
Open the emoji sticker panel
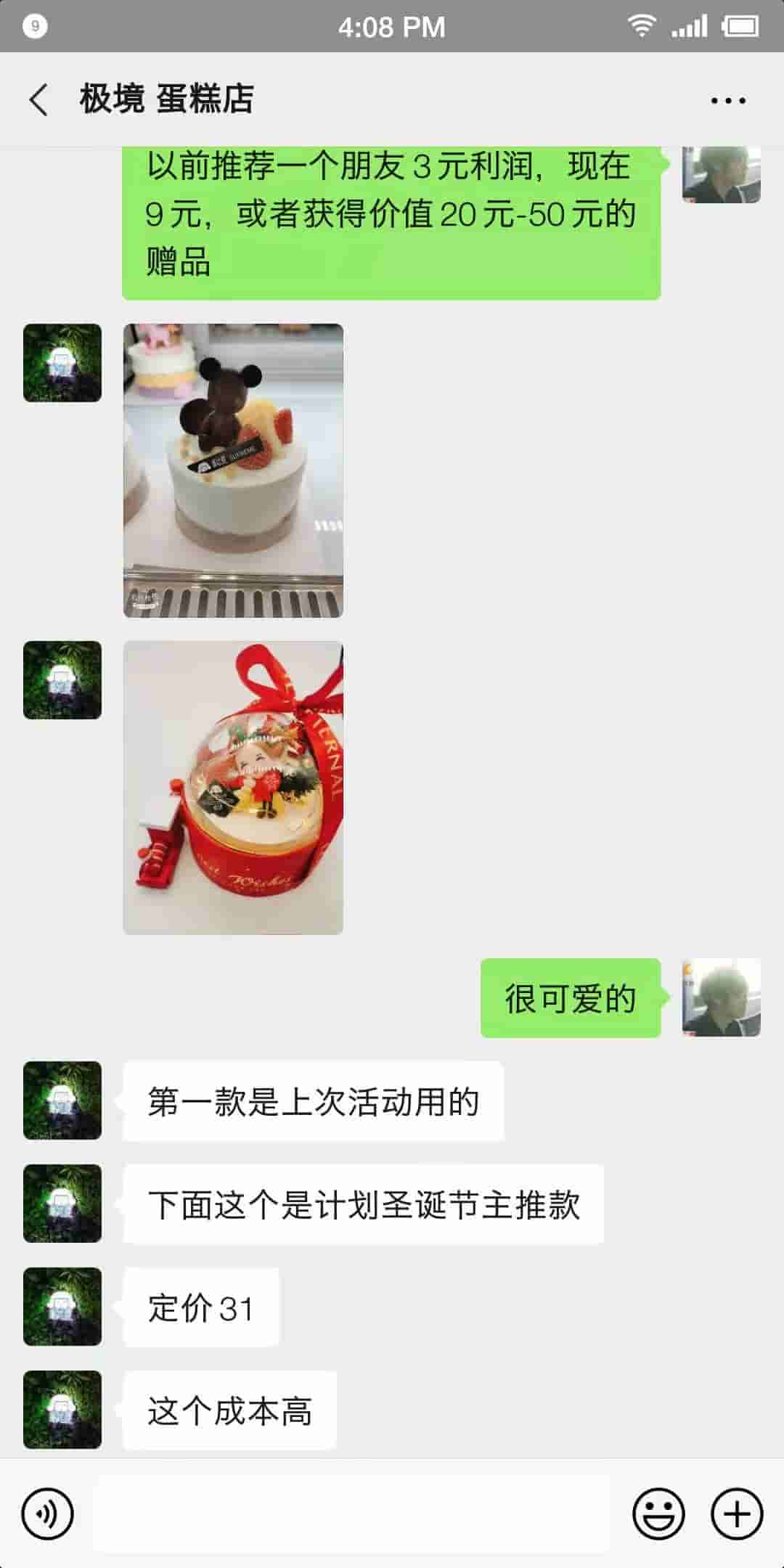[658, 1514]
